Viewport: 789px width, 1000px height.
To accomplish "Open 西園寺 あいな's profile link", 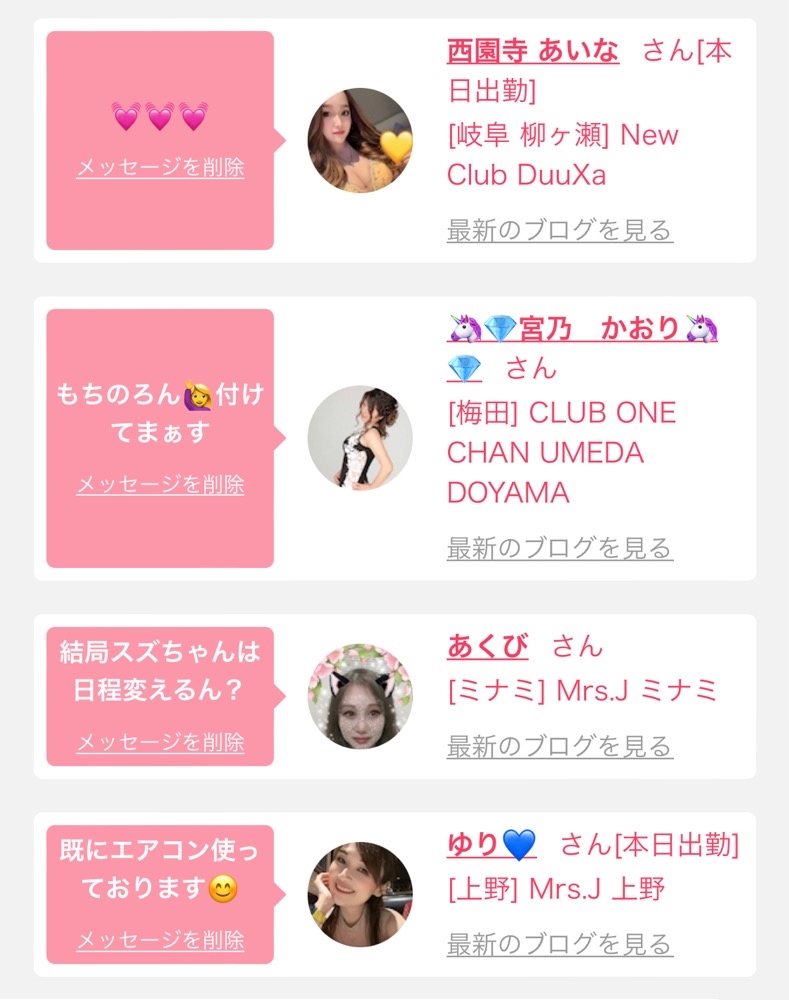I will 532,50.
